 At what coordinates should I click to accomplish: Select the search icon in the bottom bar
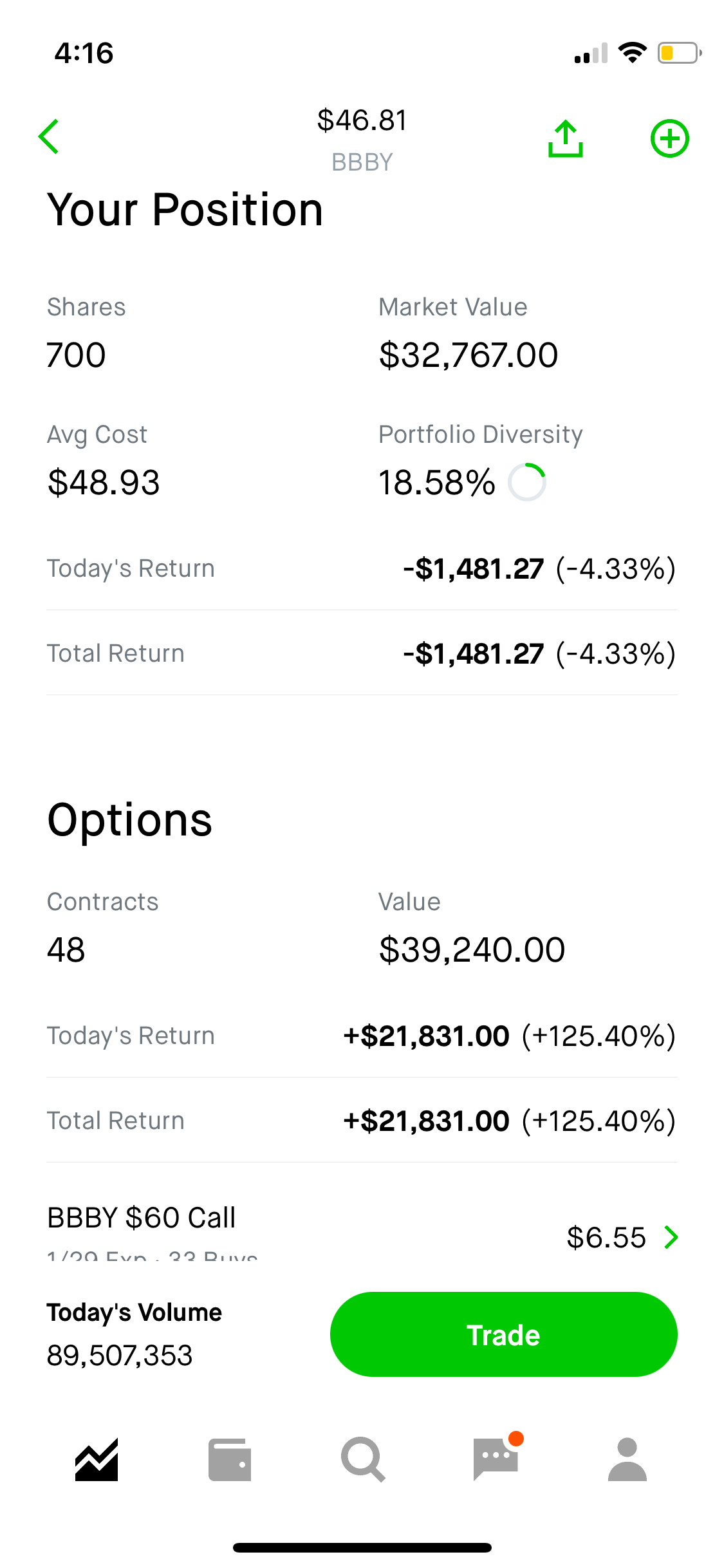[x=362, y=1459]
